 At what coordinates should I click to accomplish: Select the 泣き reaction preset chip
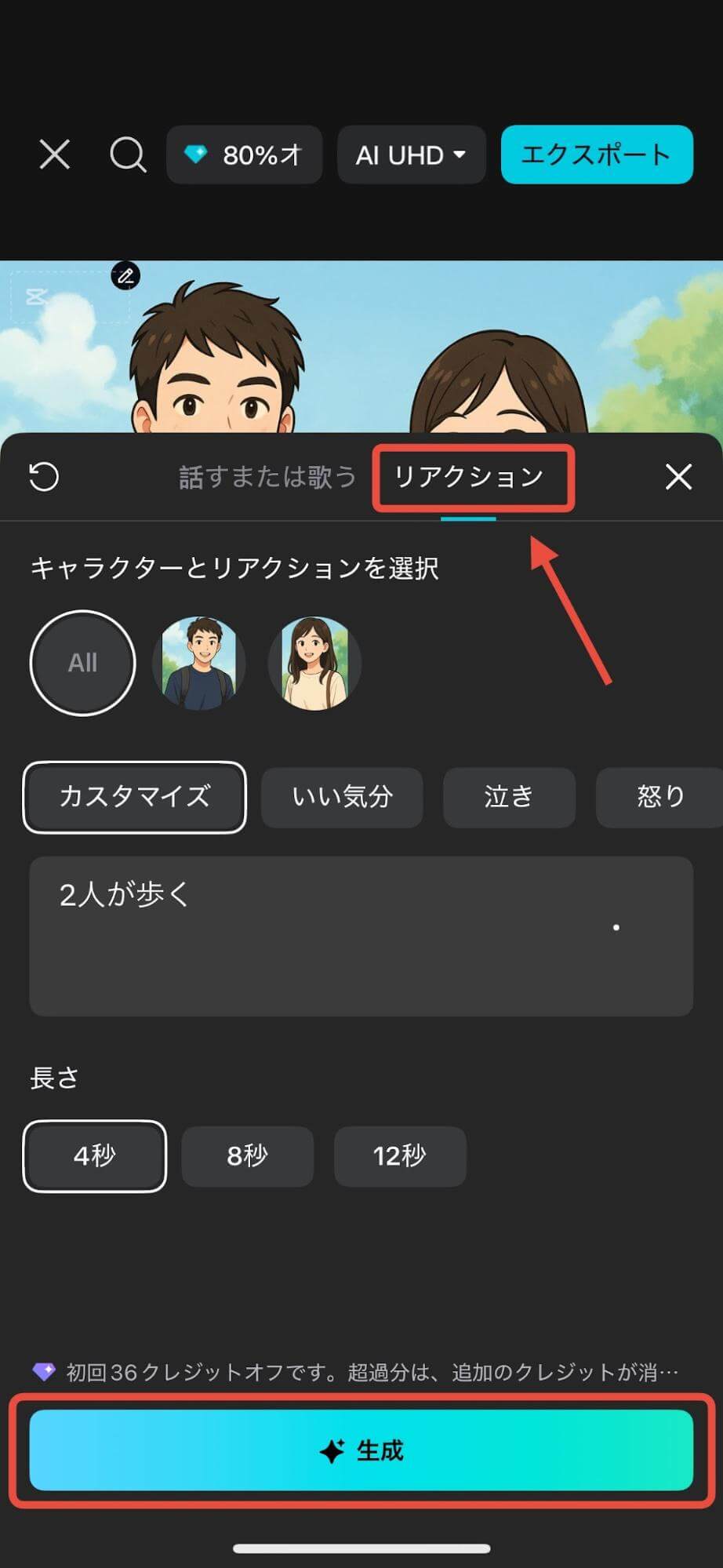coord(509,797)
